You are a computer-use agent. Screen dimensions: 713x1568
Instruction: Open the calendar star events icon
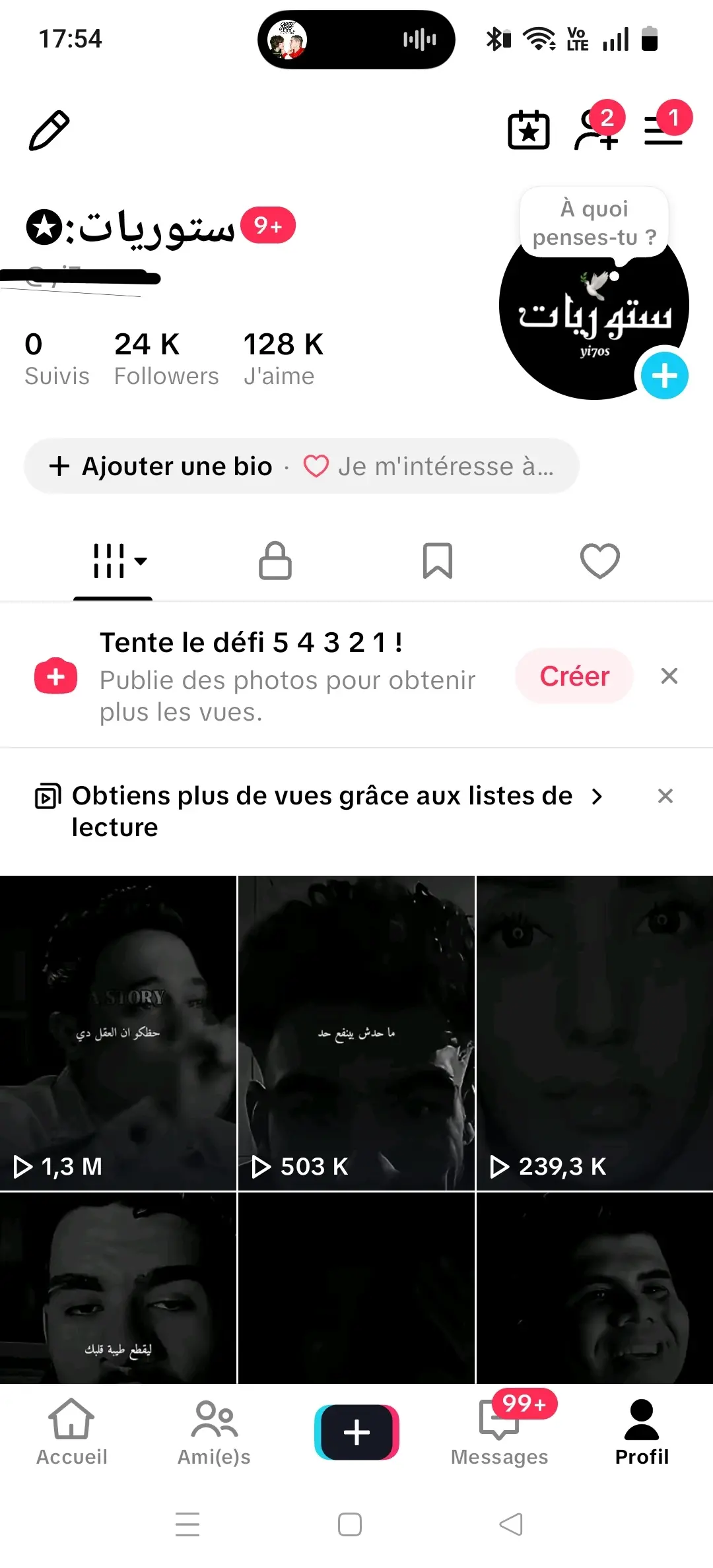click(528, 130)
